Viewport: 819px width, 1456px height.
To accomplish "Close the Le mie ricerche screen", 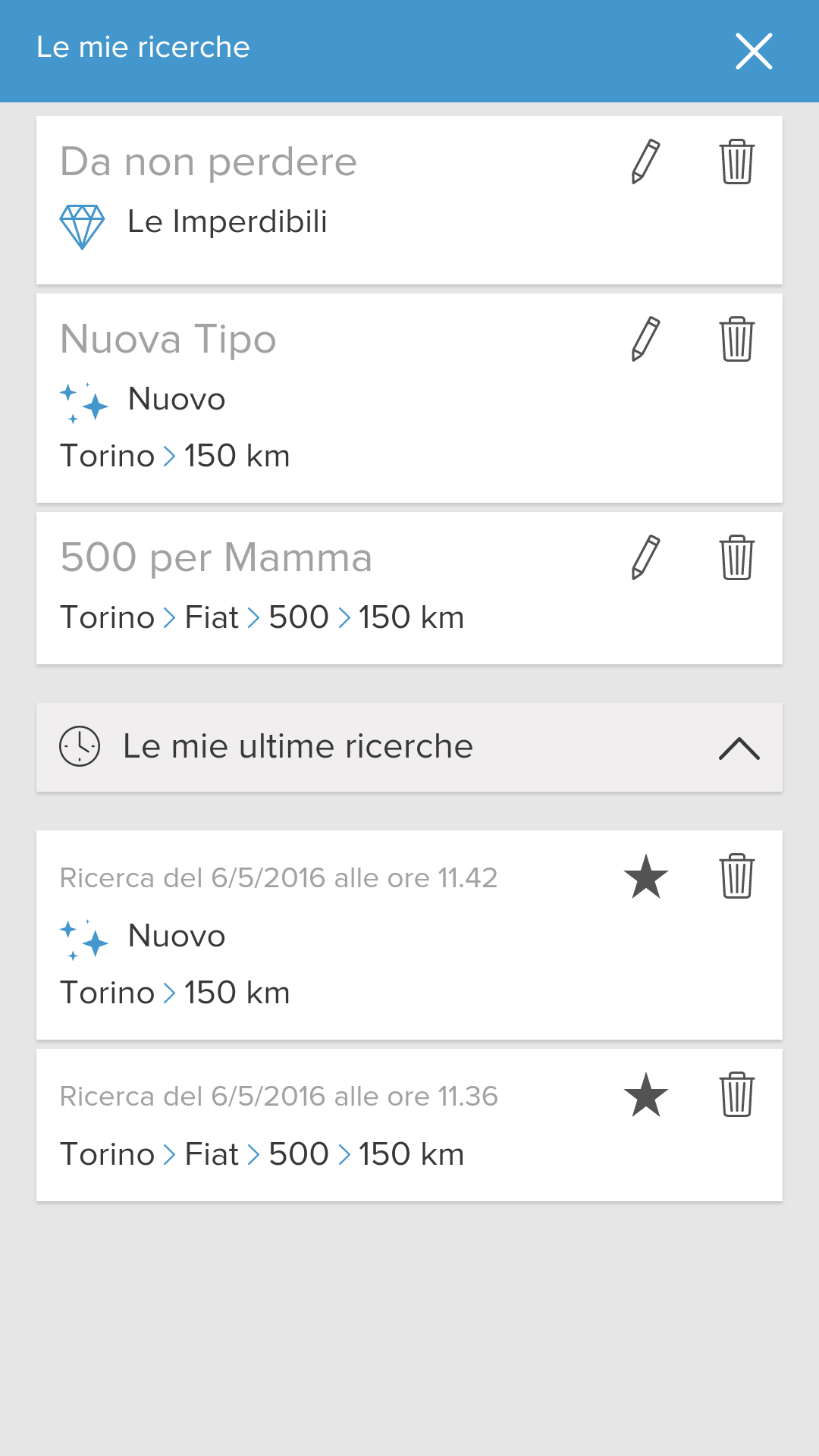I will pos(754,52).
